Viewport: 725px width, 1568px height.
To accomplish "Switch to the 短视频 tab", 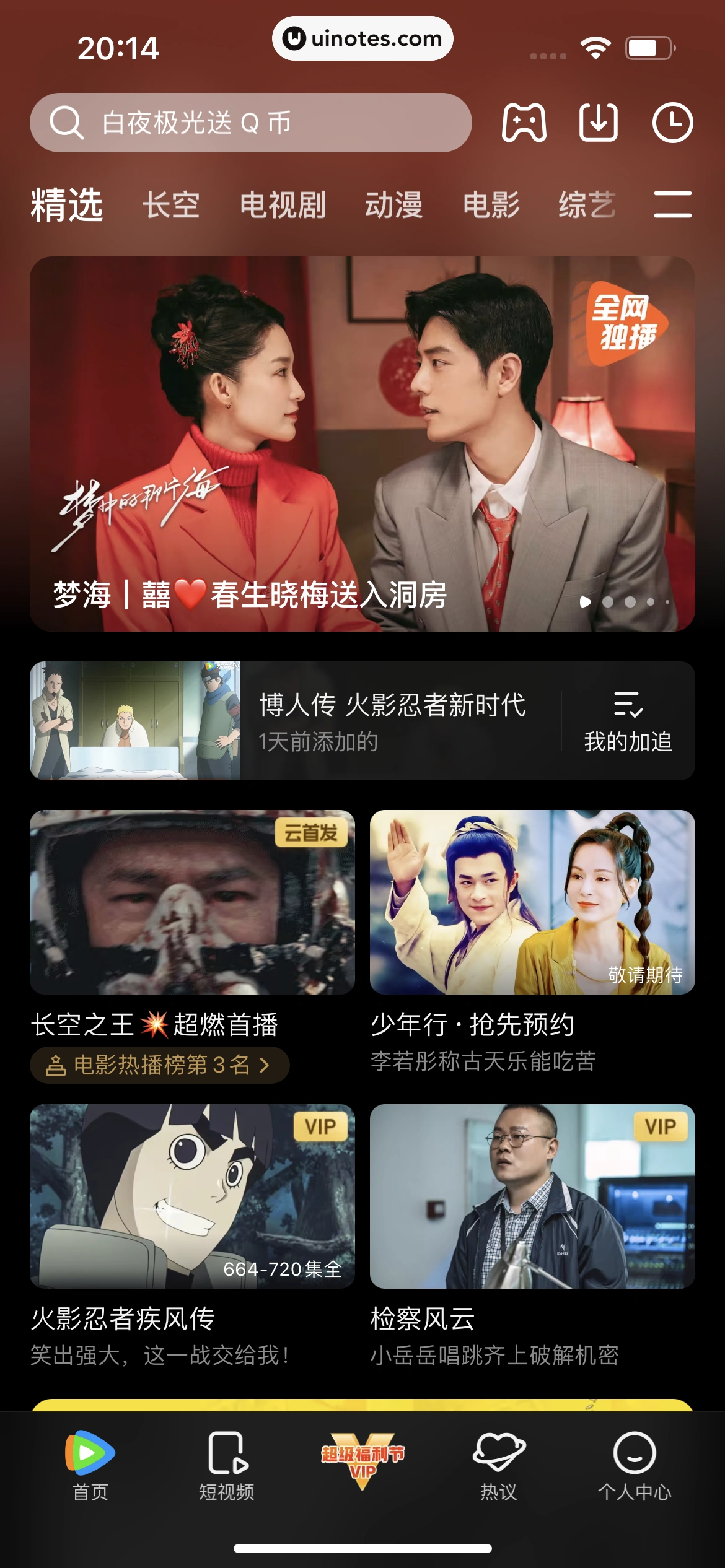I will pos(226,1465).
